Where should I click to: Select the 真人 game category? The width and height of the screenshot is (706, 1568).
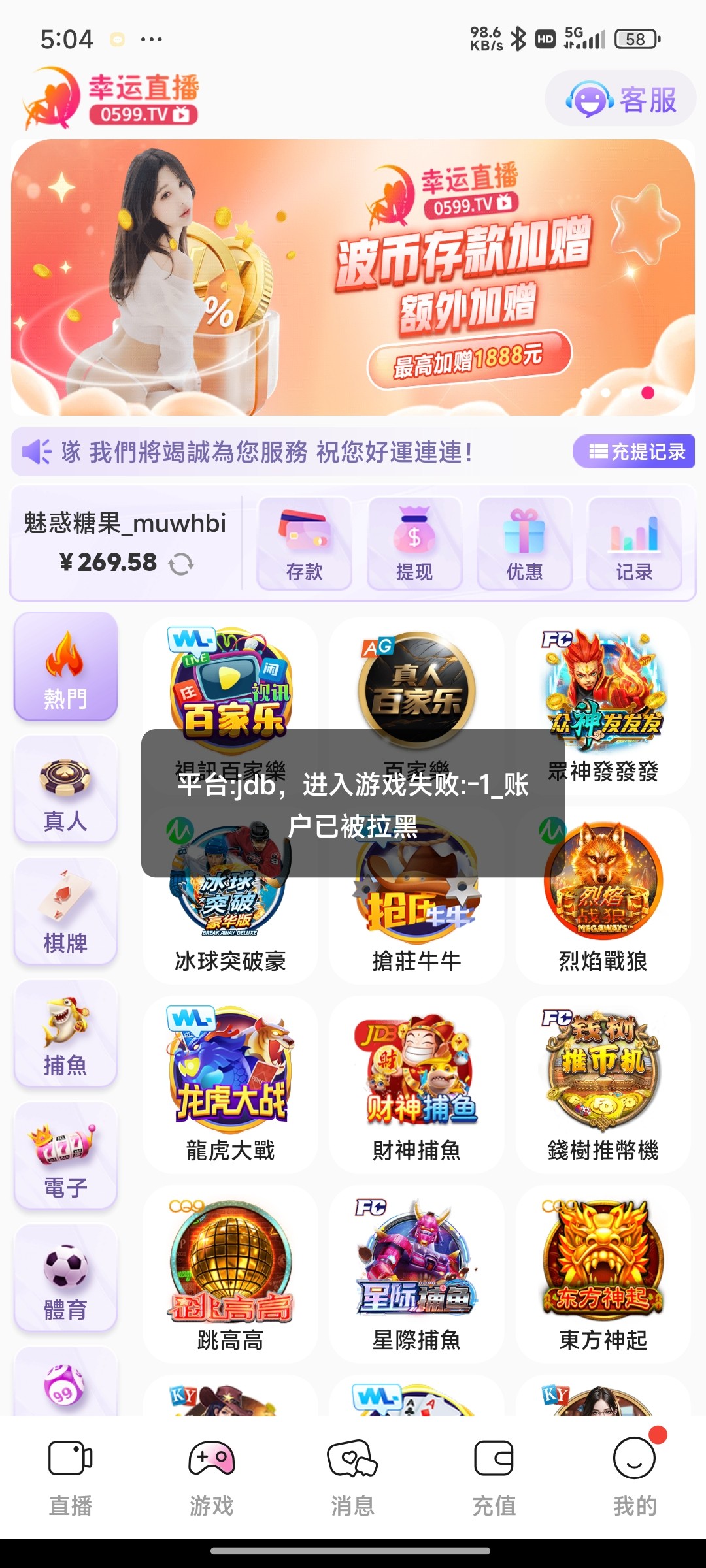coord(65,789)
